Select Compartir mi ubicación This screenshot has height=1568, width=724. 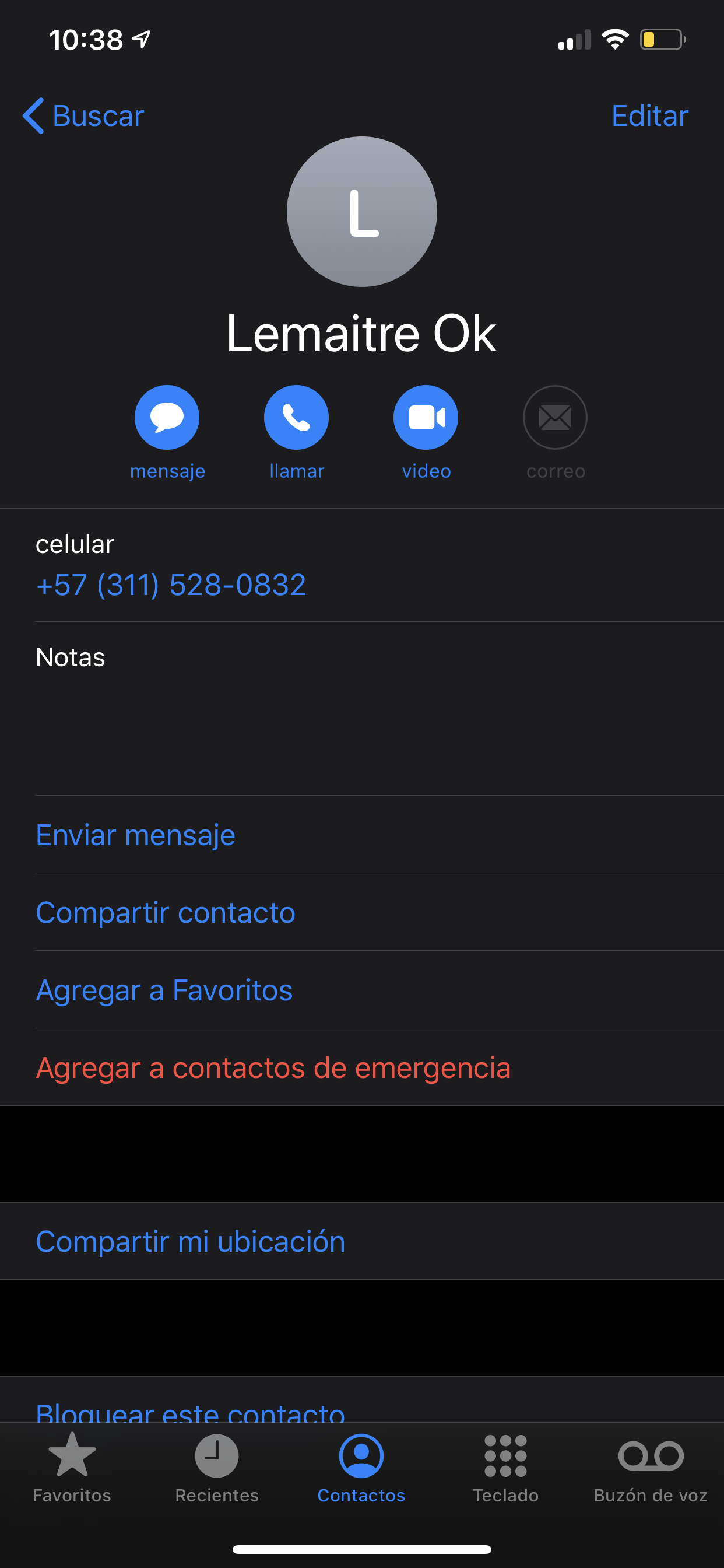pos(191,1241)
